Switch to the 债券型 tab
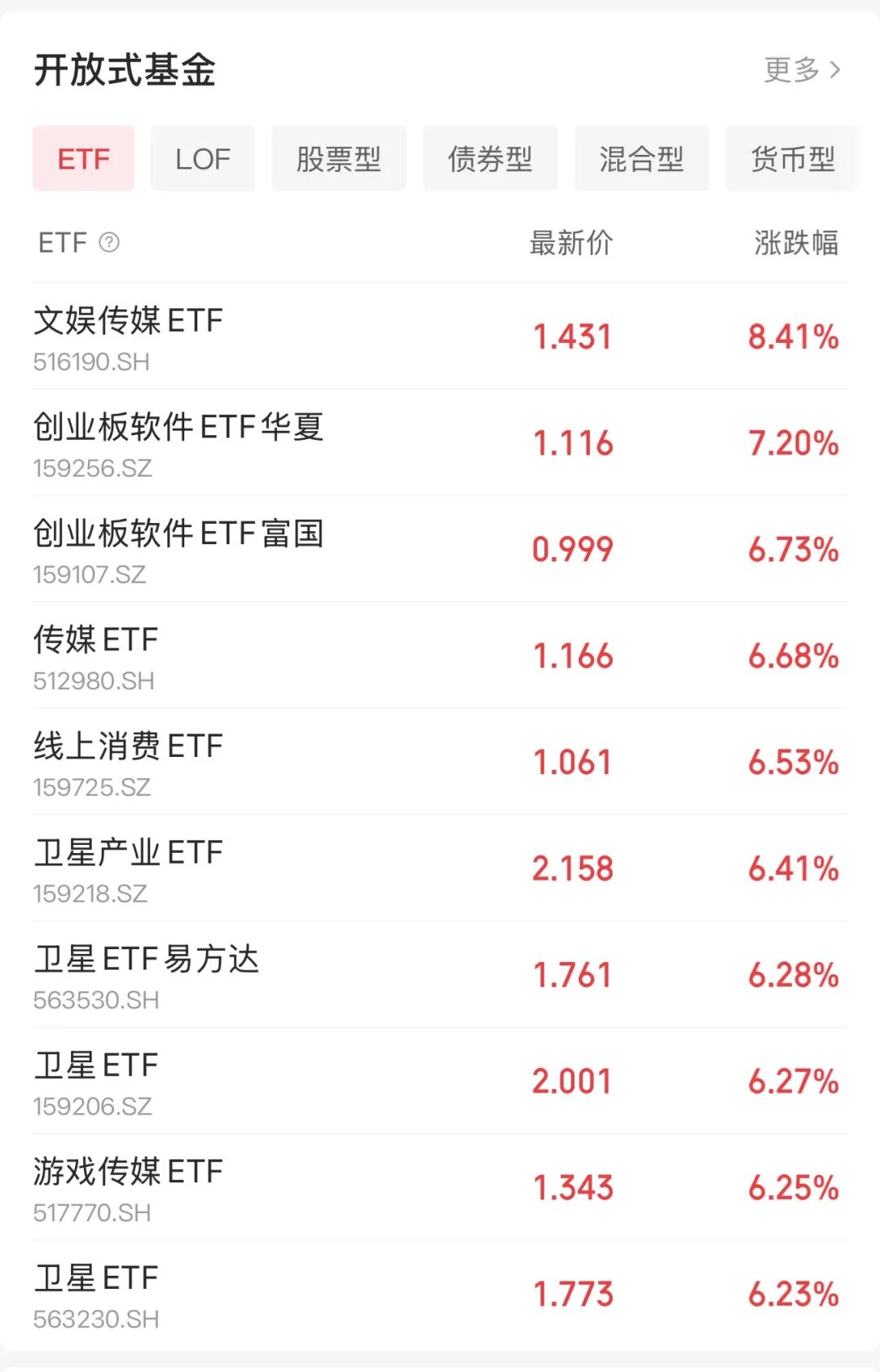 490,159
